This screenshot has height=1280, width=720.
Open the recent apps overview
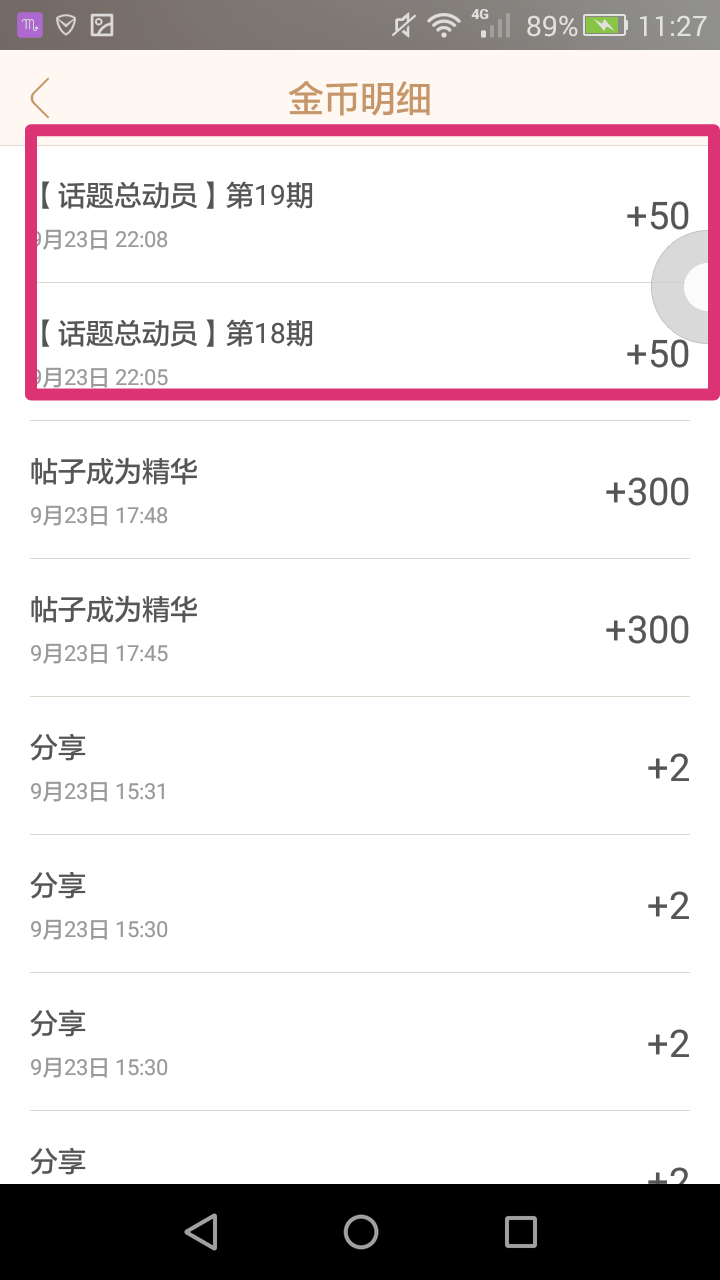tap(520, 1232)
